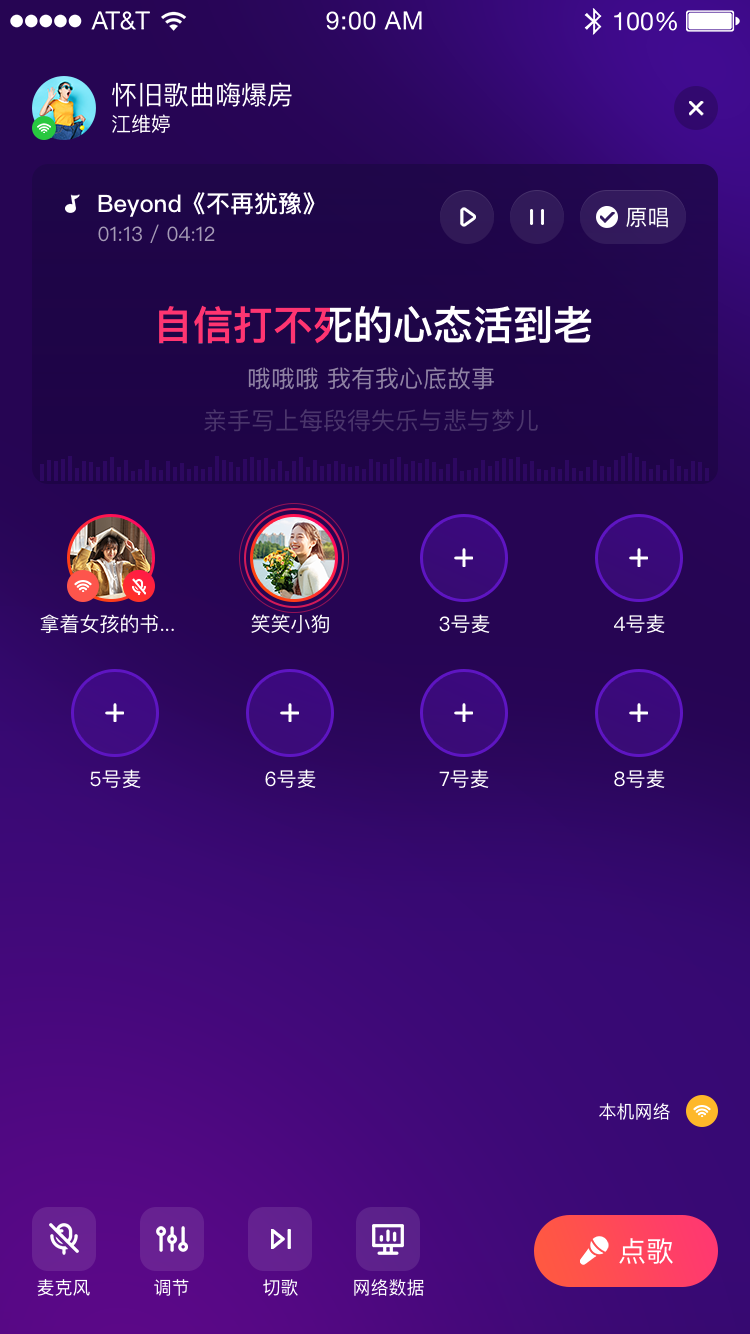Image resolution: width=750 pixels, height=1334 pixels.
Task: Select the 8号麦 empty seat
Action: coord(639,713)
